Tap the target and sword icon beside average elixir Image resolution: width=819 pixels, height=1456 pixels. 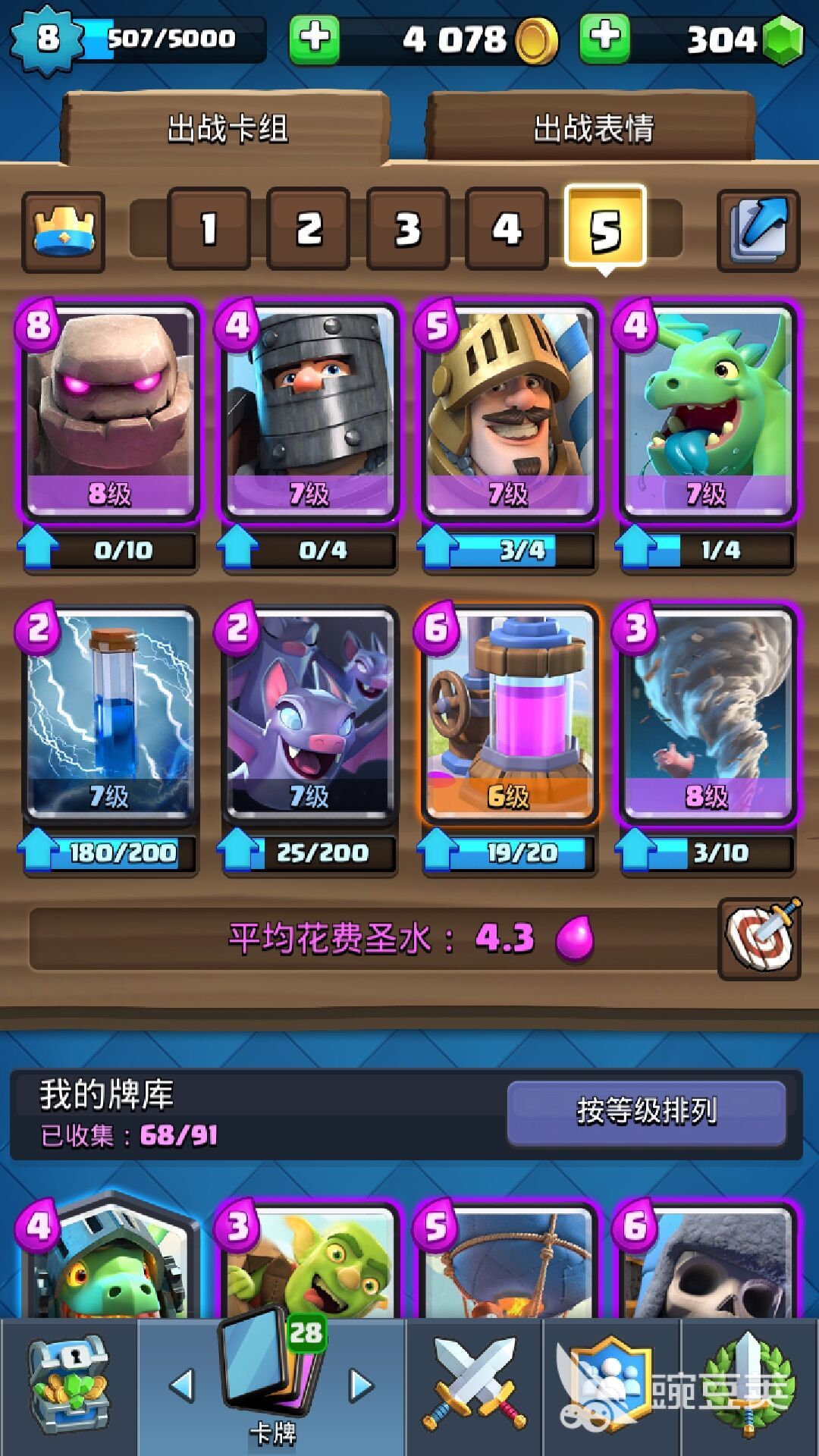[x=759, y=938]
